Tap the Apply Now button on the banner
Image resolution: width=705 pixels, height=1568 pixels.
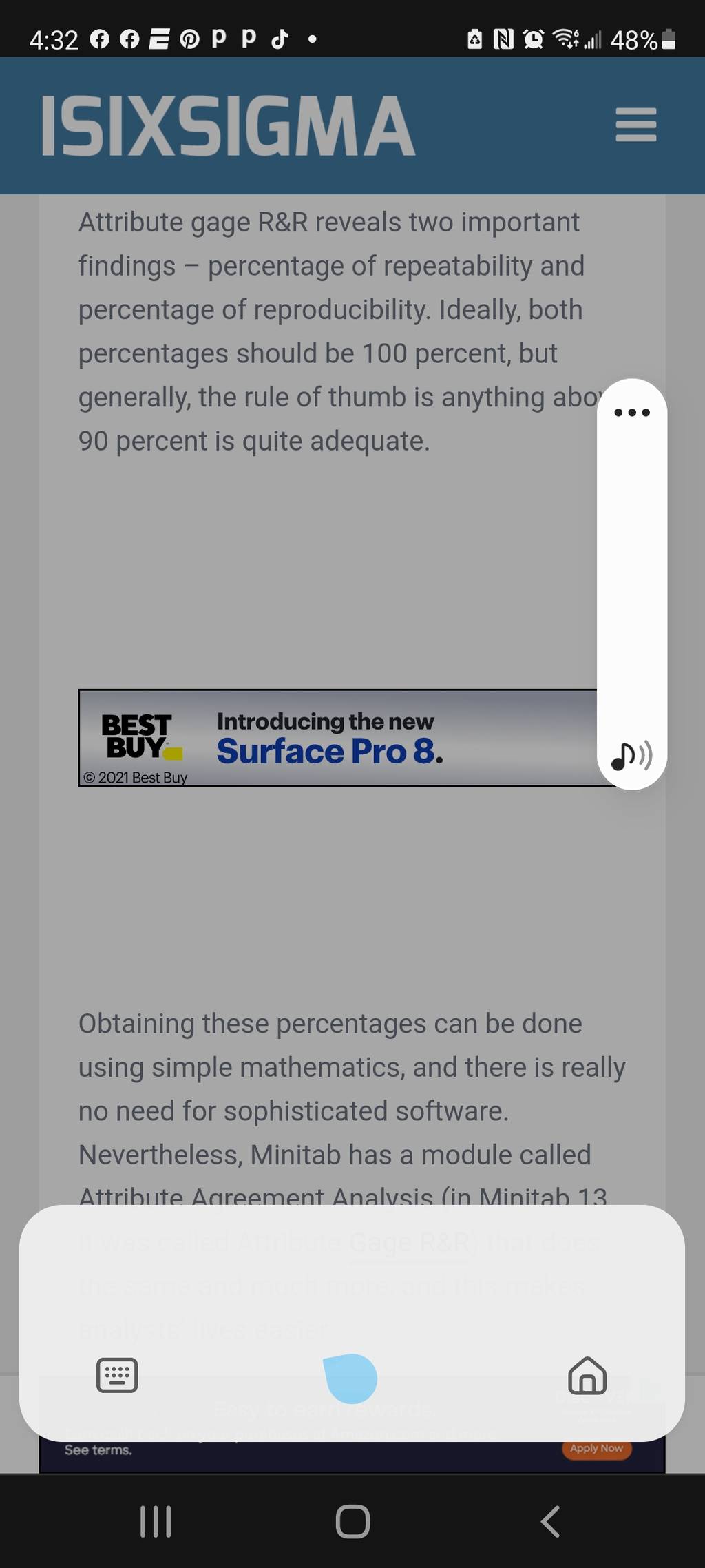tap(596, 1448)
